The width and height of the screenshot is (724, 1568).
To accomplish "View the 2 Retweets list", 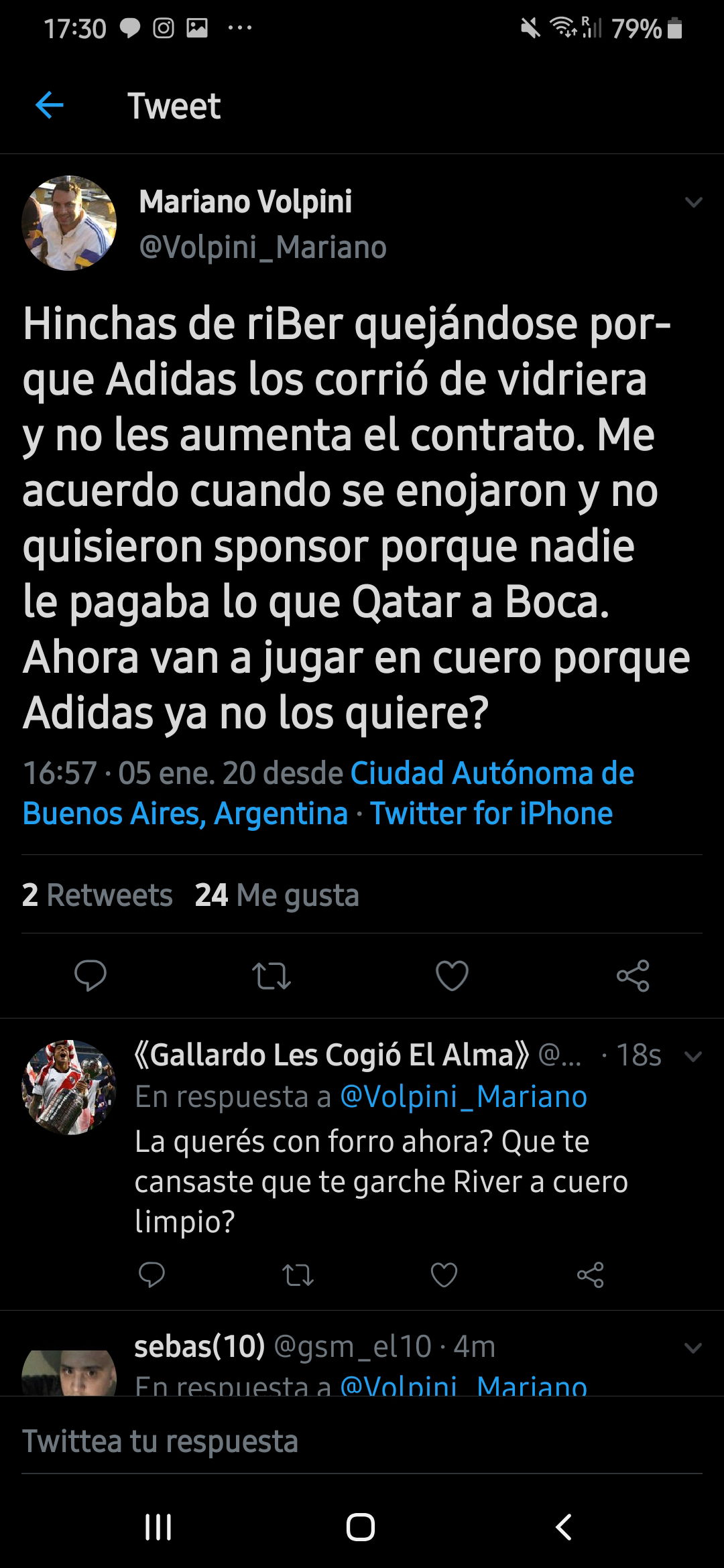I will (x=97, y=895).
